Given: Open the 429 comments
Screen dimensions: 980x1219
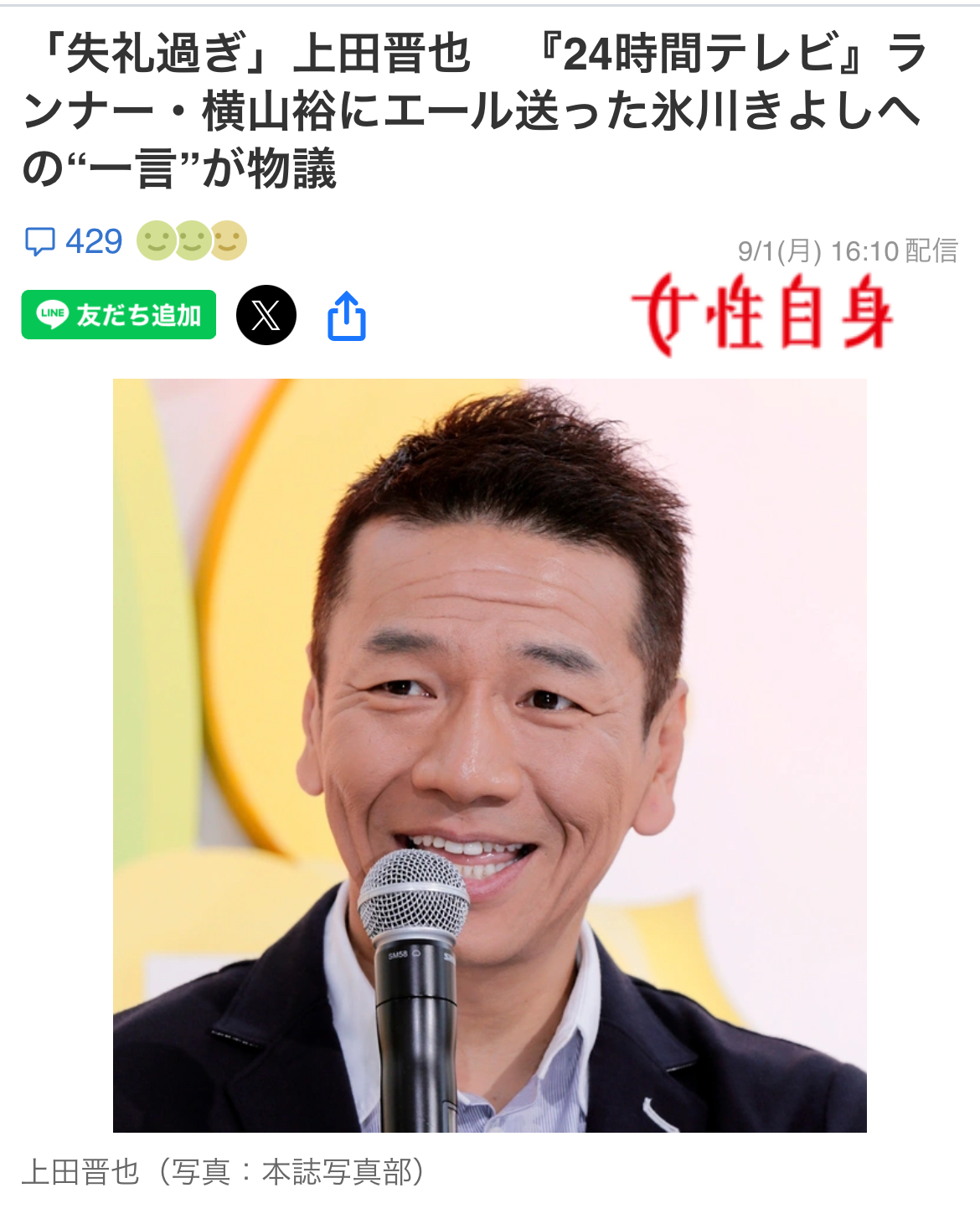Looking at the screenshot, I should coord(74,242).
